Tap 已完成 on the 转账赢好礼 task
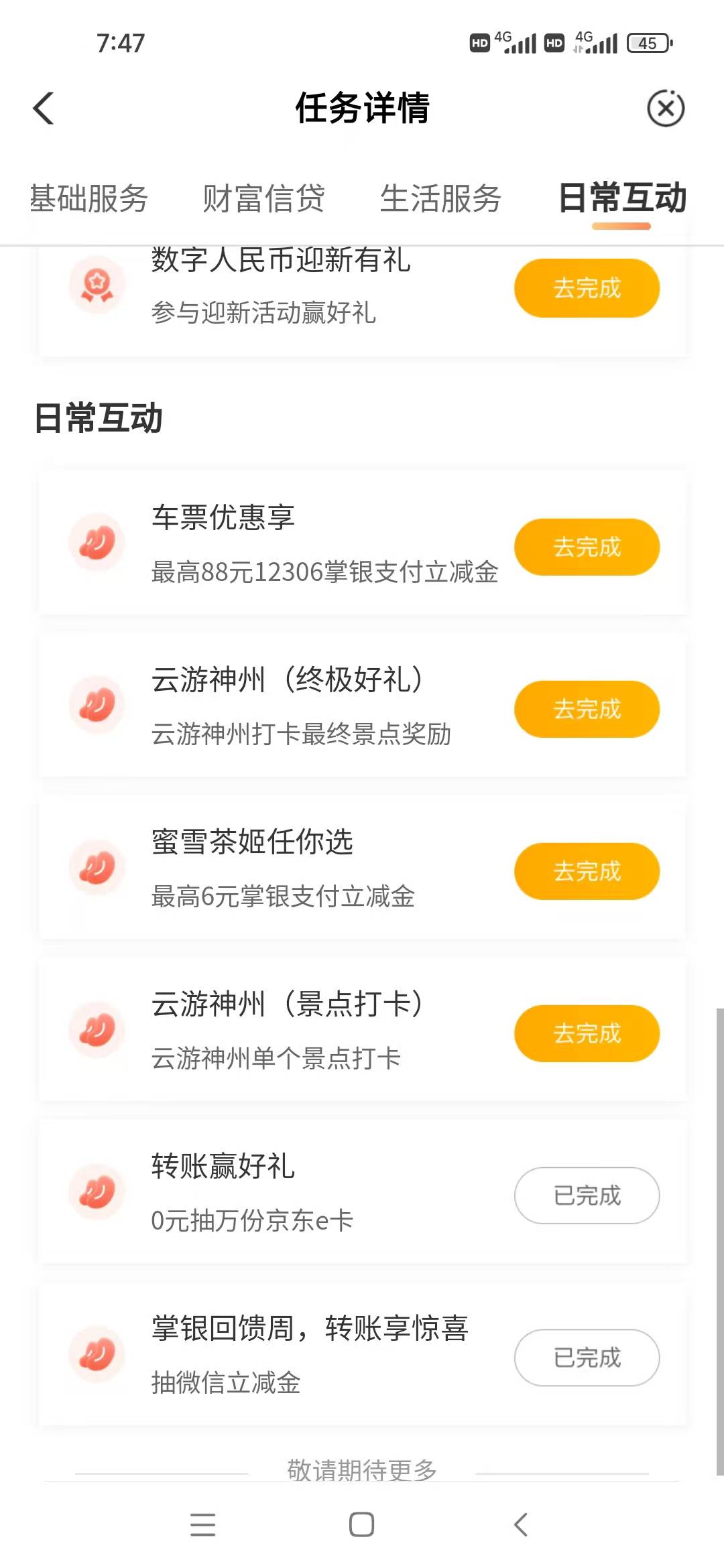Viewport: 724px width, 1568px height. pos(587,1195)
